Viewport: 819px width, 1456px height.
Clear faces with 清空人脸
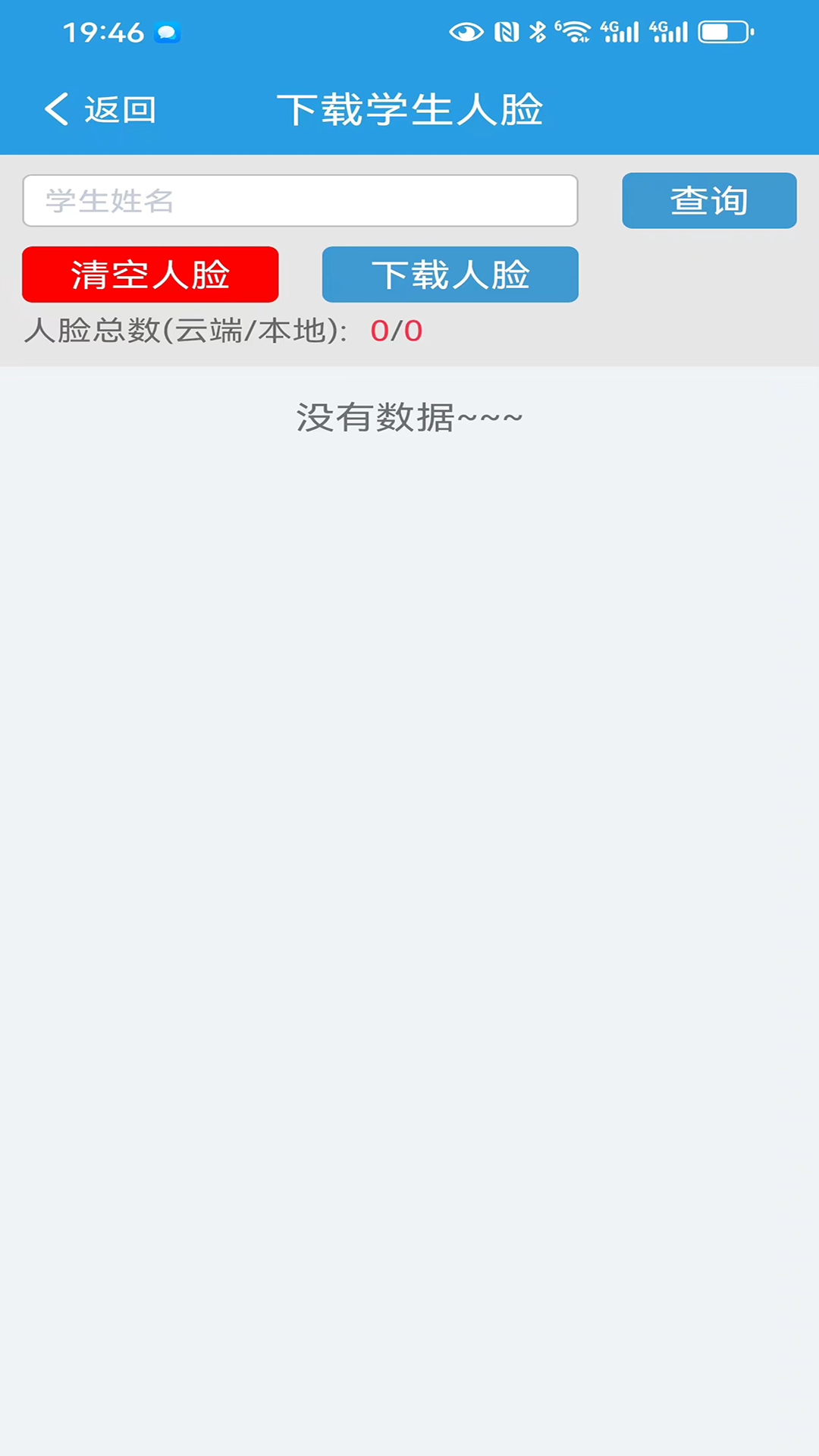pyautogui.click(x=150, y=275)
